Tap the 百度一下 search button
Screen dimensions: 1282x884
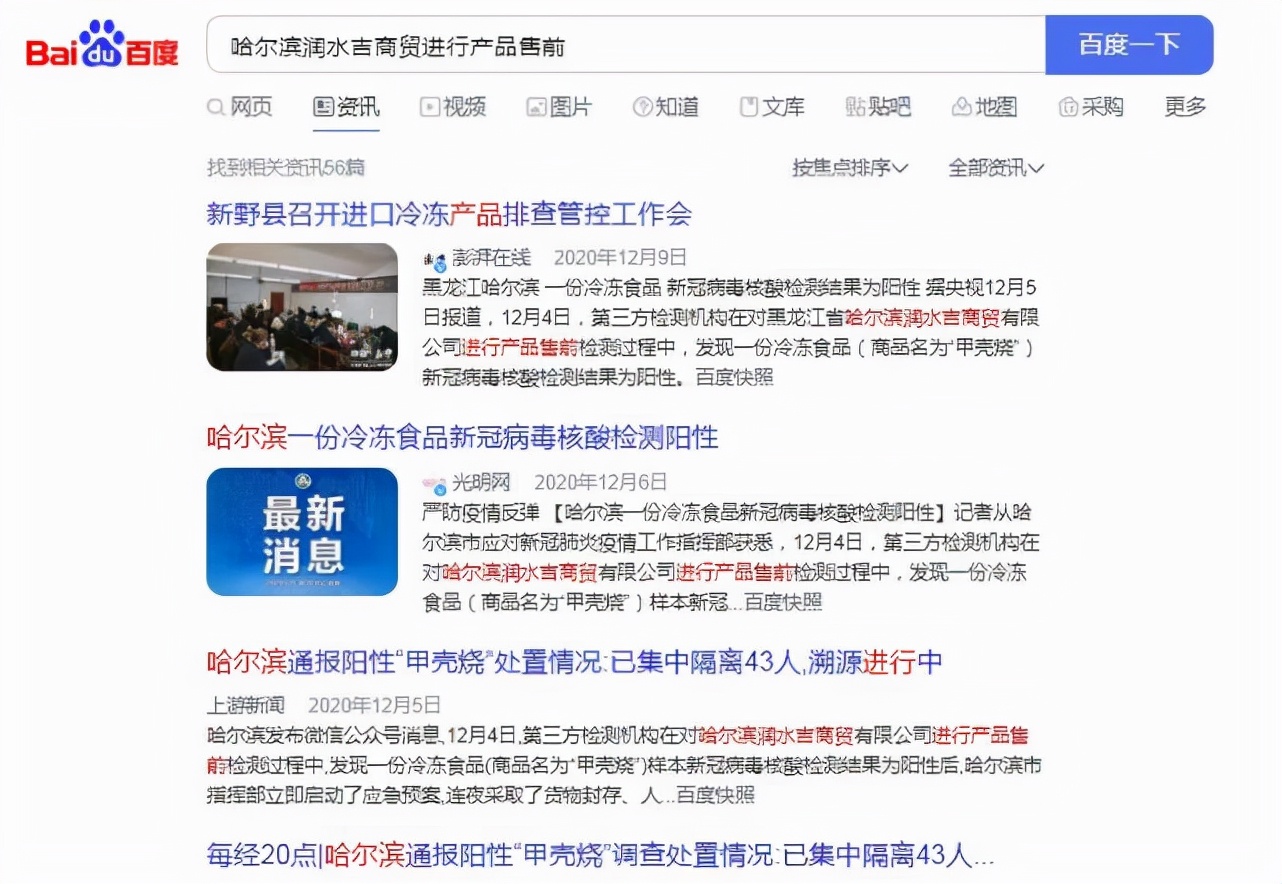1128,45
